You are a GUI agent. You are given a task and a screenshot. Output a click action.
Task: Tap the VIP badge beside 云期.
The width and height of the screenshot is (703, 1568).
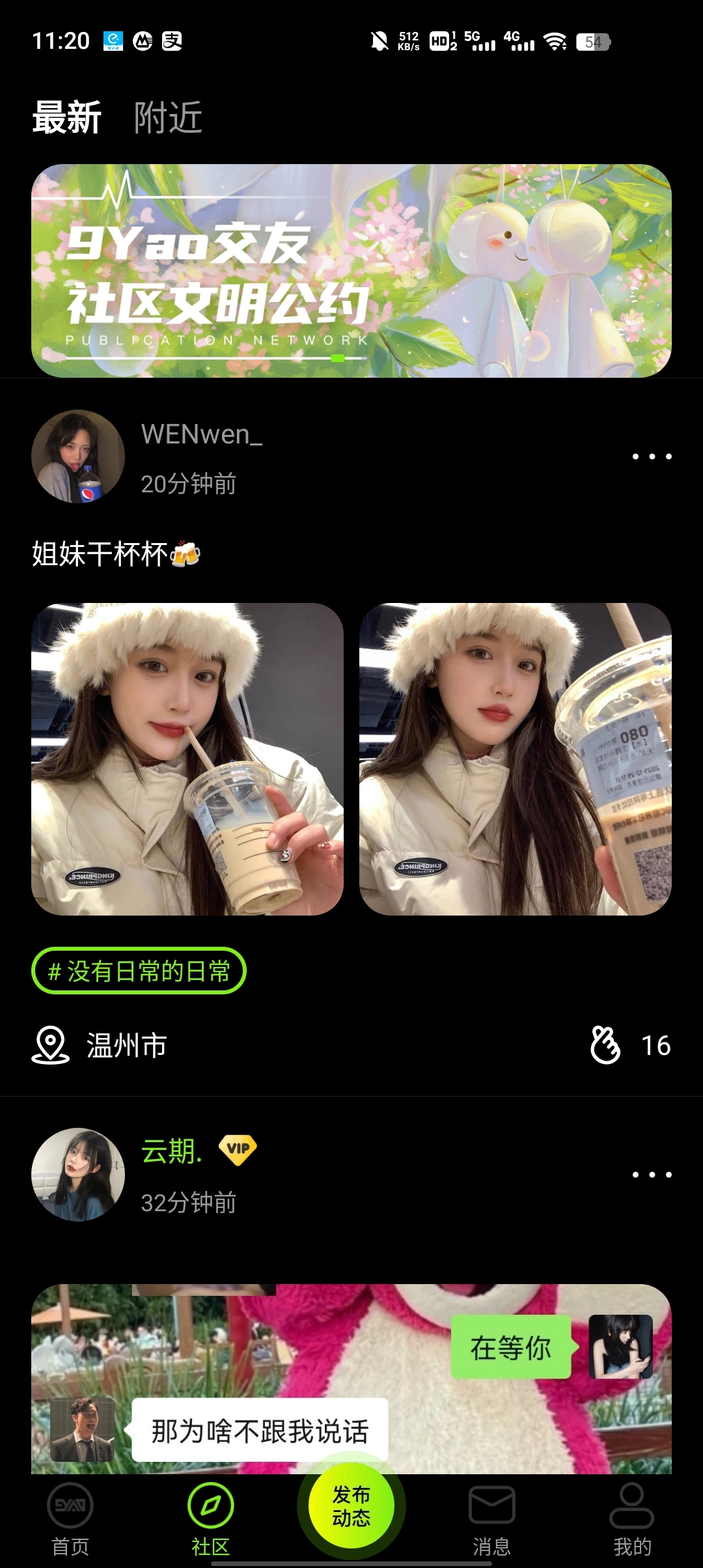click(239, 1149)
